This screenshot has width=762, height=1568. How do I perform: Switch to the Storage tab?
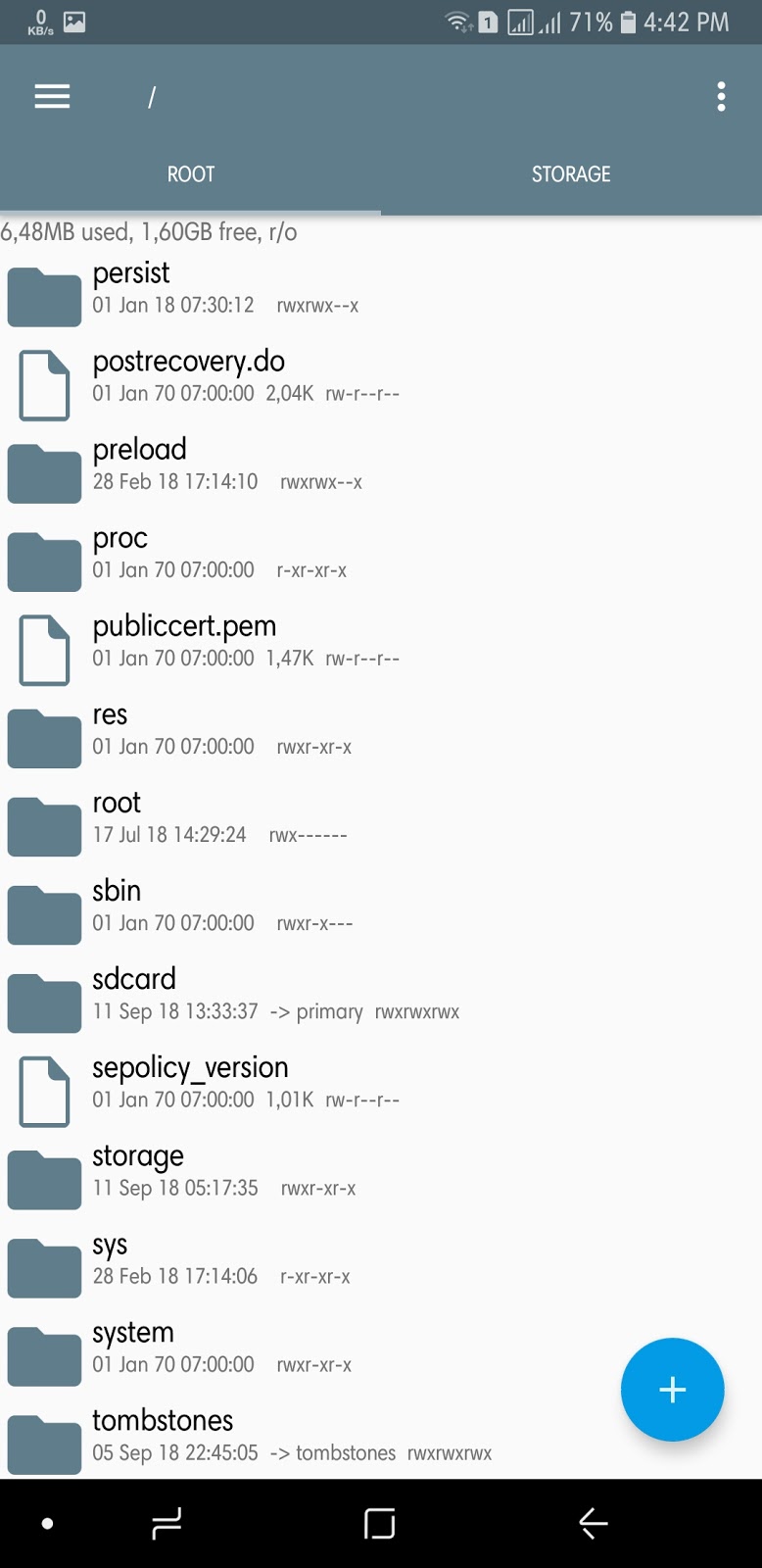point(571,174)
